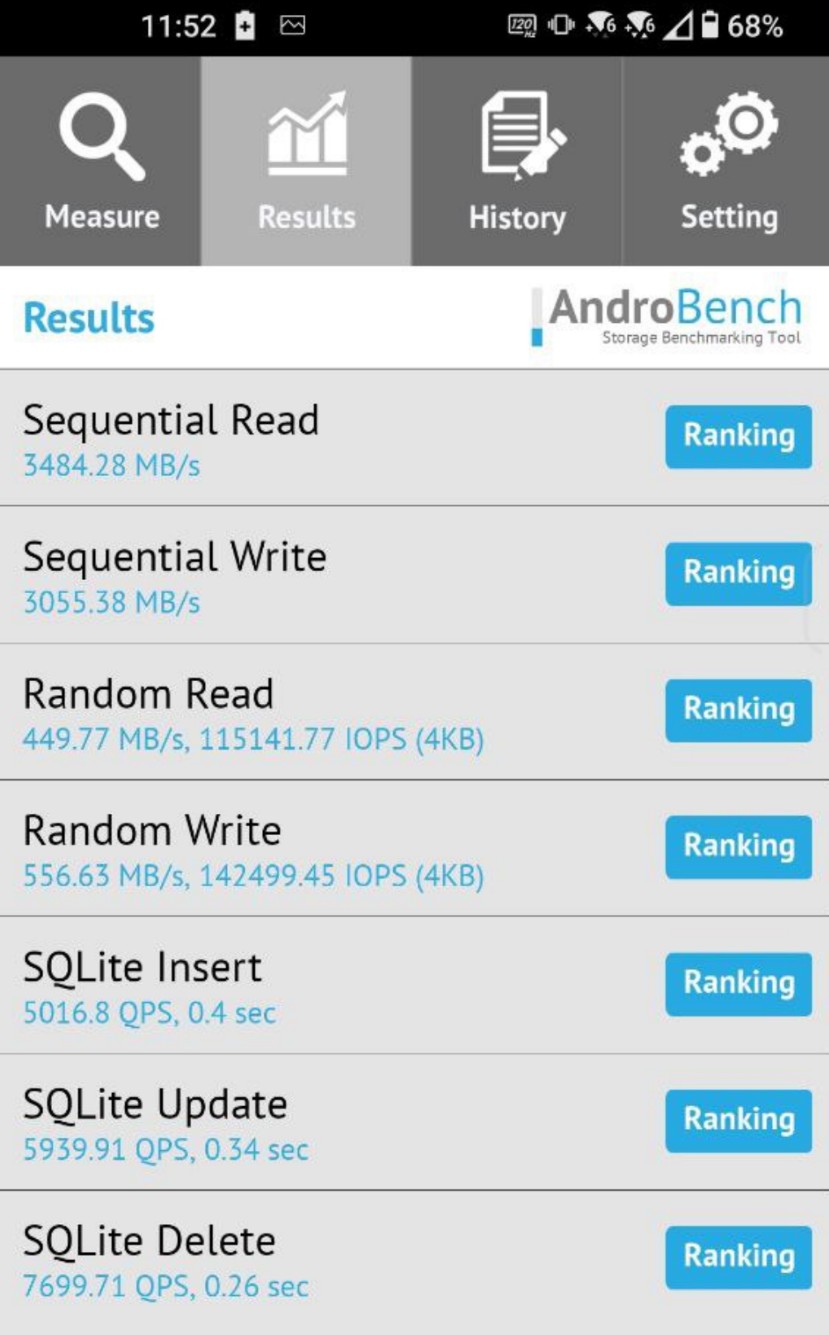Open the Random Read Ranking

click(x=738, y=710)
